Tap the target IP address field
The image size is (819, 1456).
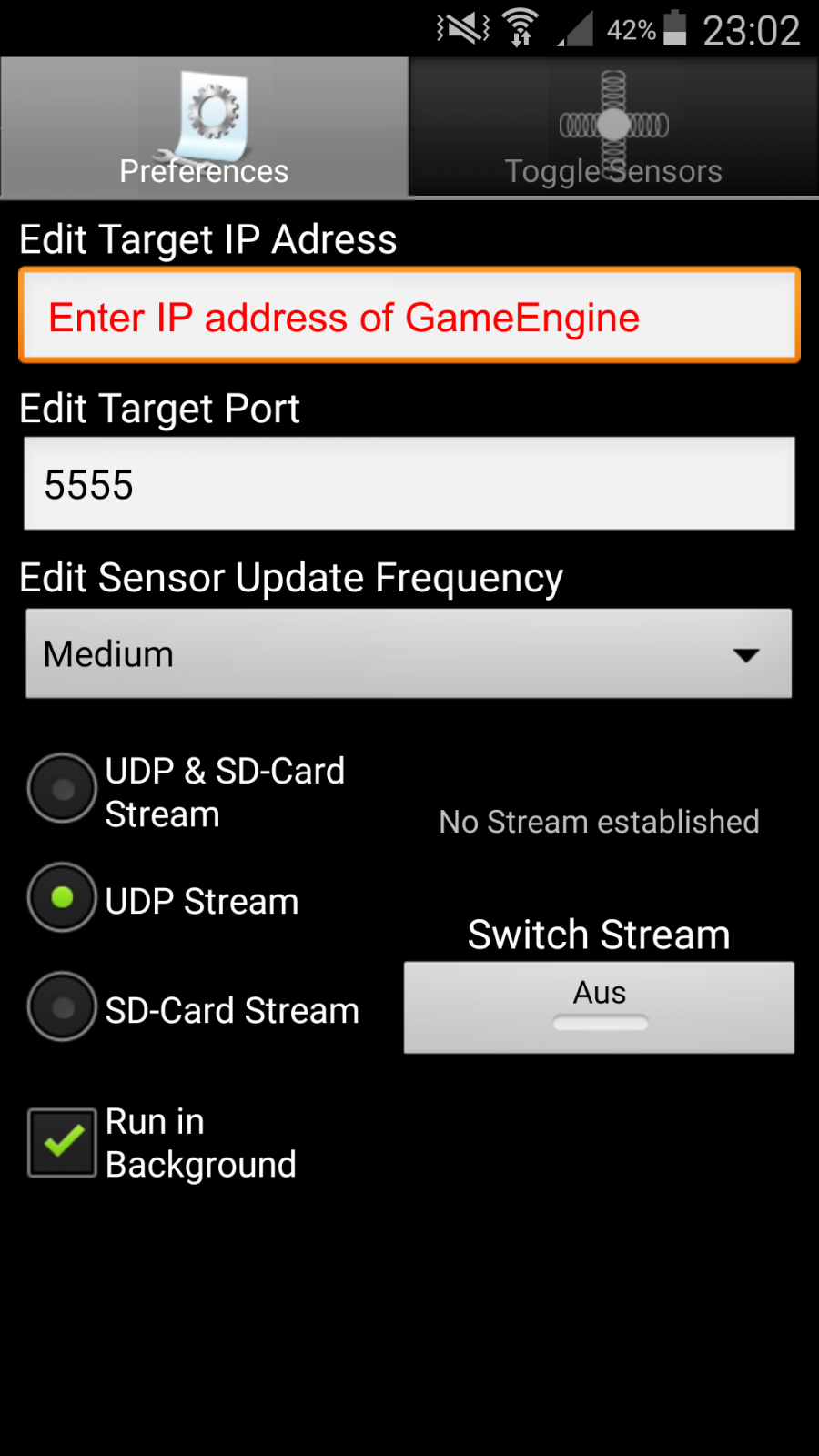pyautogui.click(x=409, y=315)
